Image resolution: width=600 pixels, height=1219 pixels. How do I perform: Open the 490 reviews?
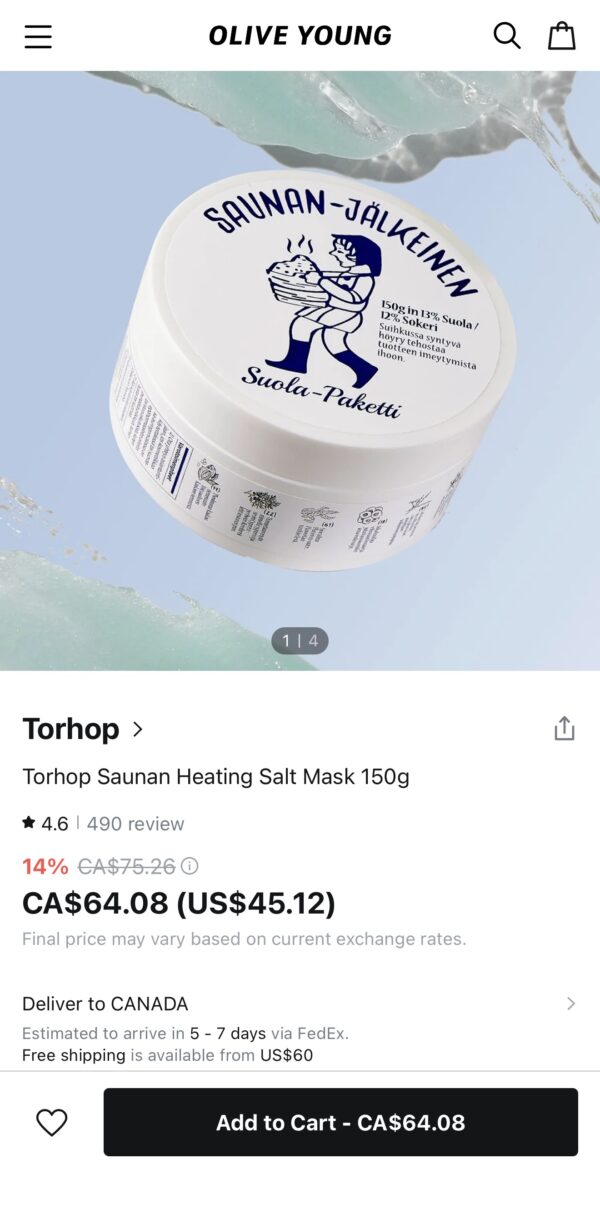pyautogui.click(x=135, y=824)
